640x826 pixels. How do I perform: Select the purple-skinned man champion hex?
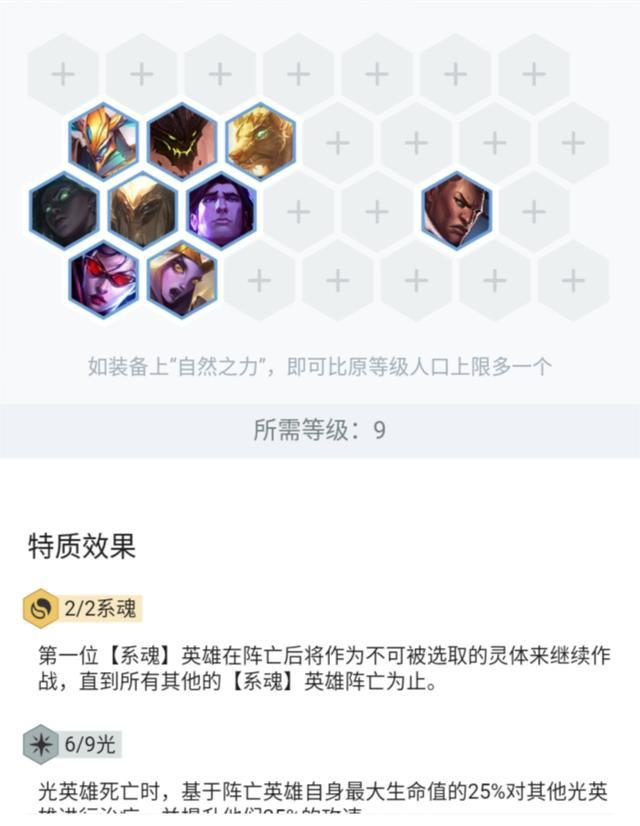(221, 211)
